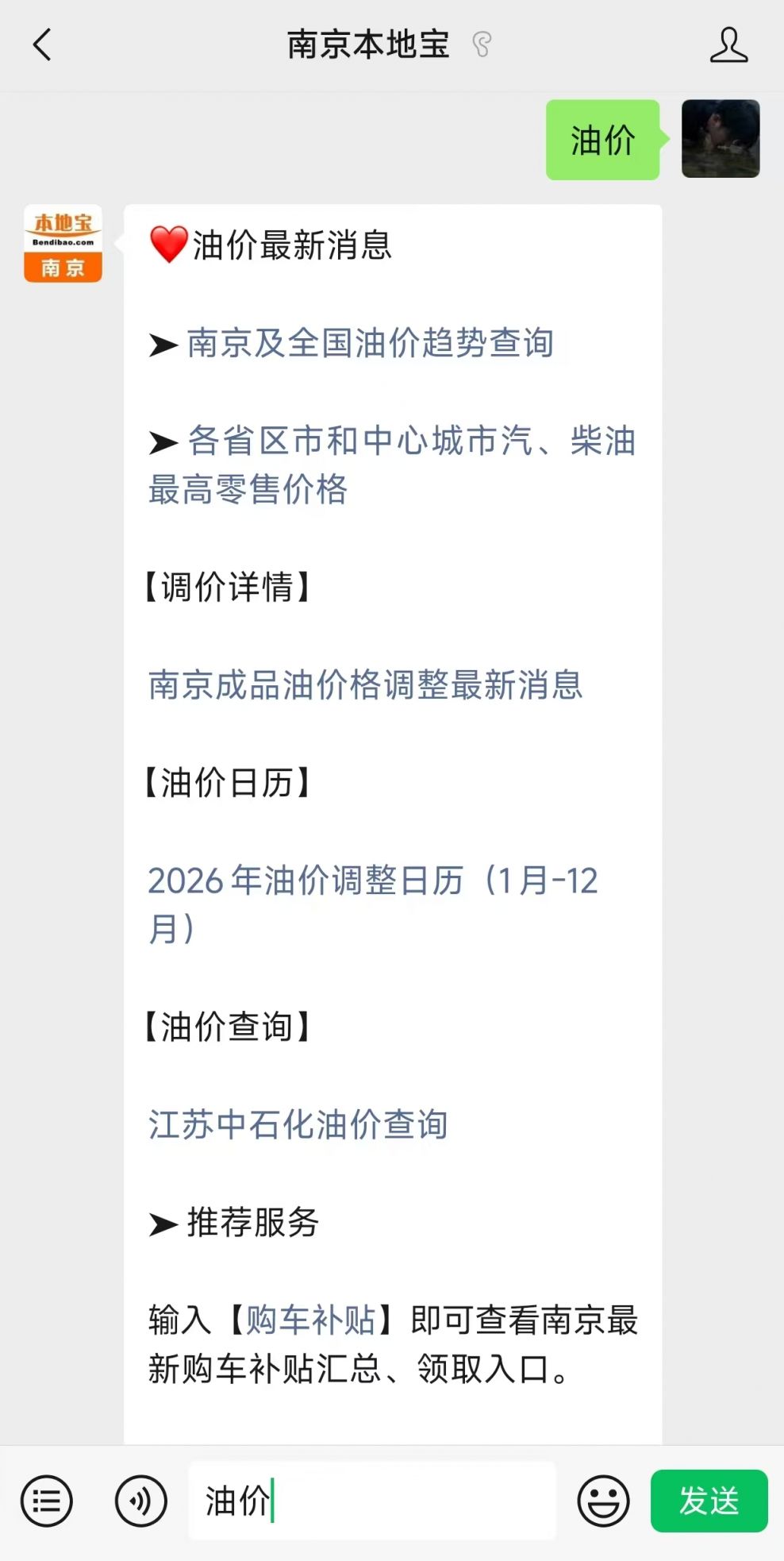Open the official account menu icon
784x1561 pixels.
click(x=46, y=1501)
